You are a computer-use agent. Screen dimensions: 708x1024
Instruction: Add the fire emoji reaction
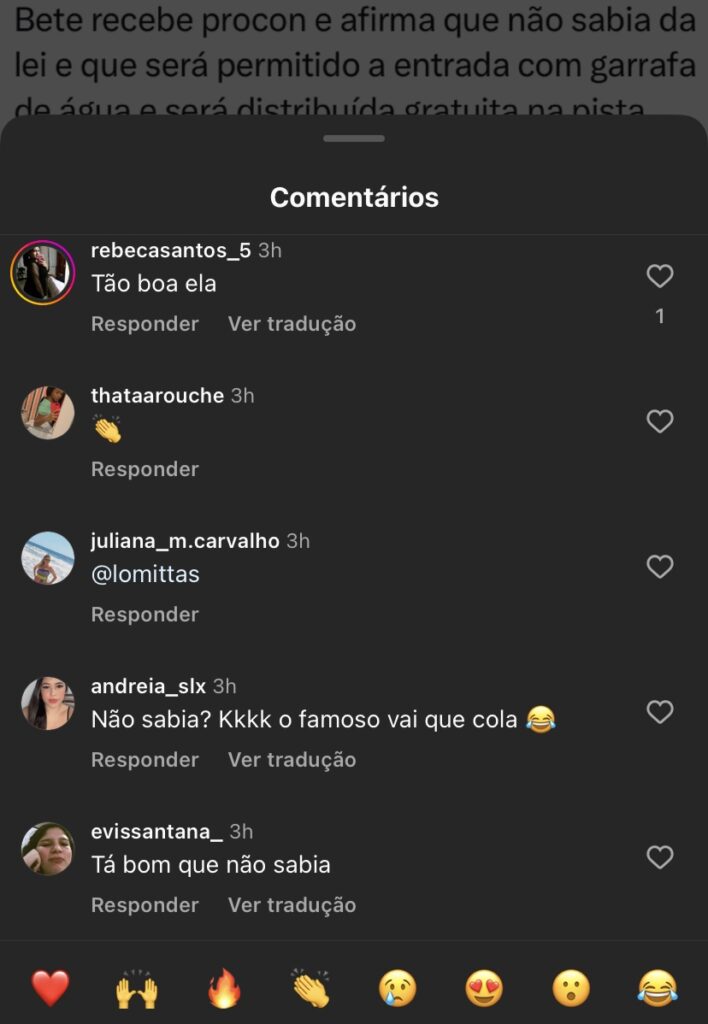pos(224,988)
